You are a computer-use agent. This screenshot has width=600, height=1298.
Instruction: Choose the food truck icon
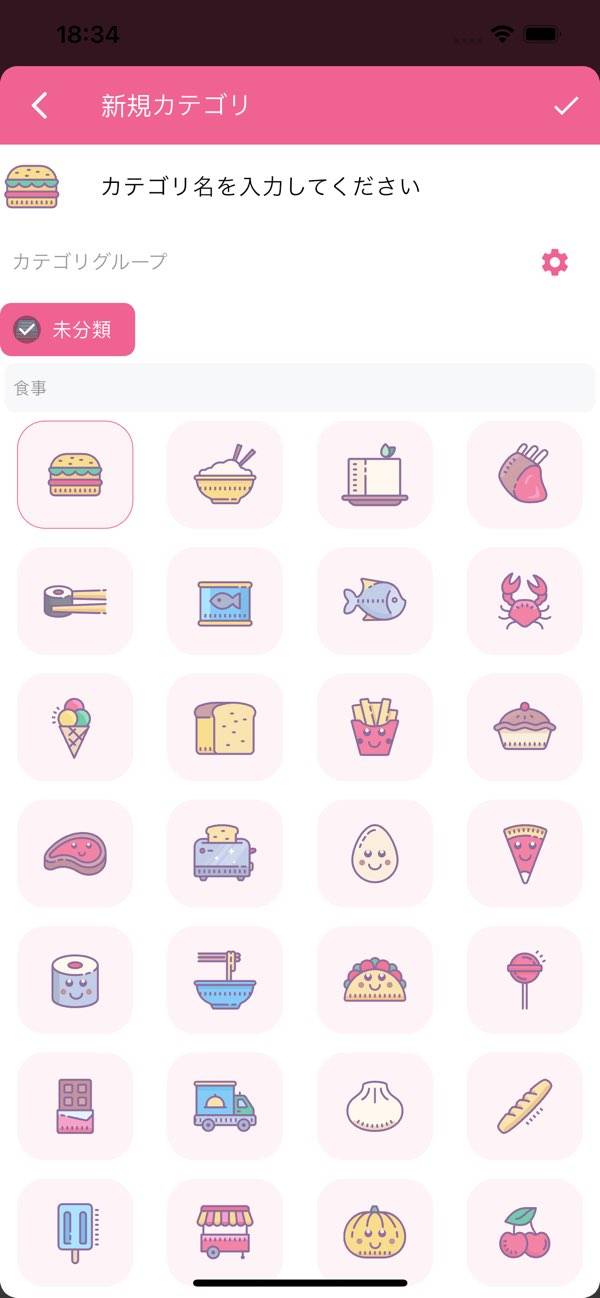225,1105
